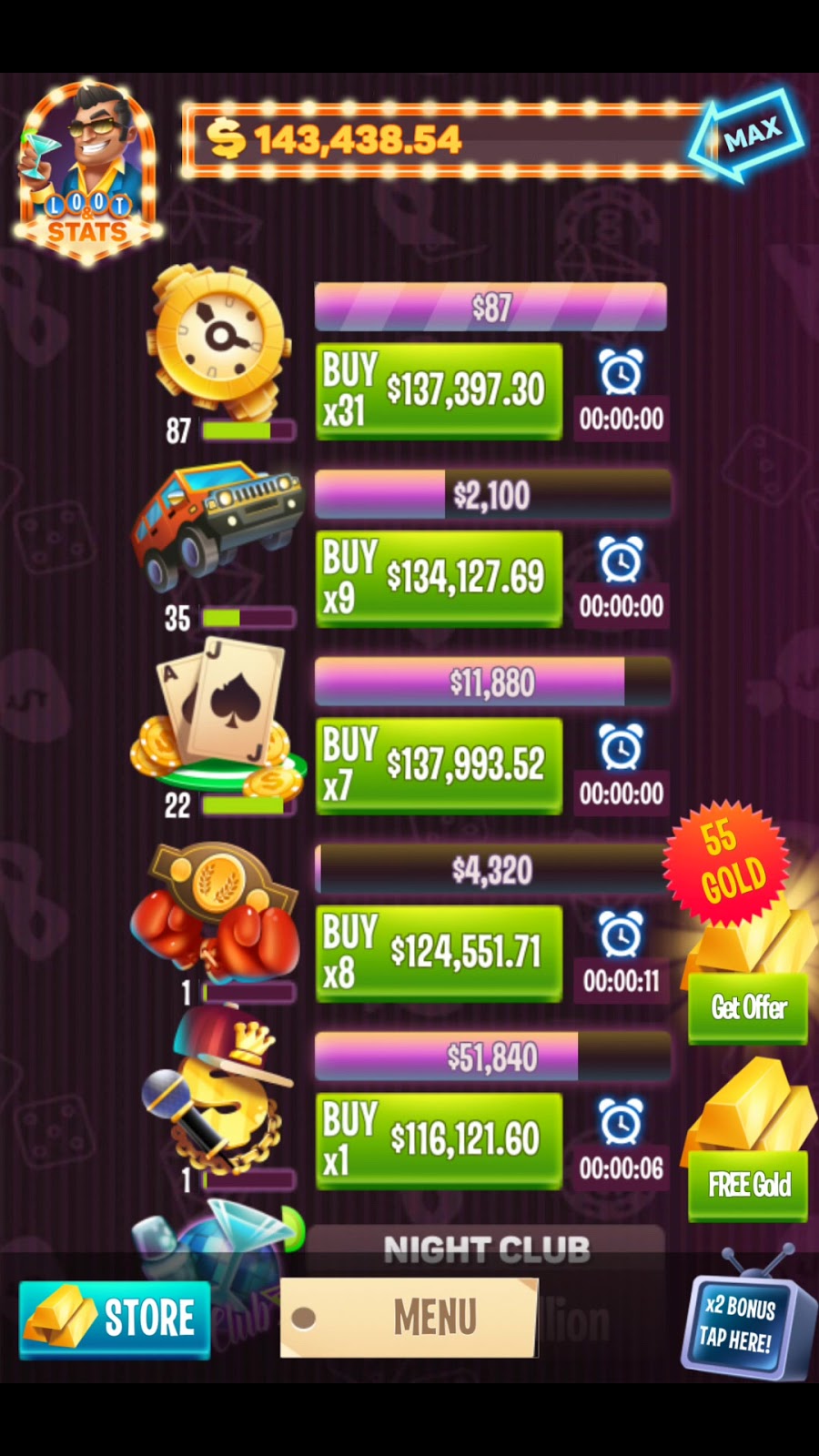819x1456 pixels.
Task: Buy x1 for $116,121.60
Action: point(439,1140)
